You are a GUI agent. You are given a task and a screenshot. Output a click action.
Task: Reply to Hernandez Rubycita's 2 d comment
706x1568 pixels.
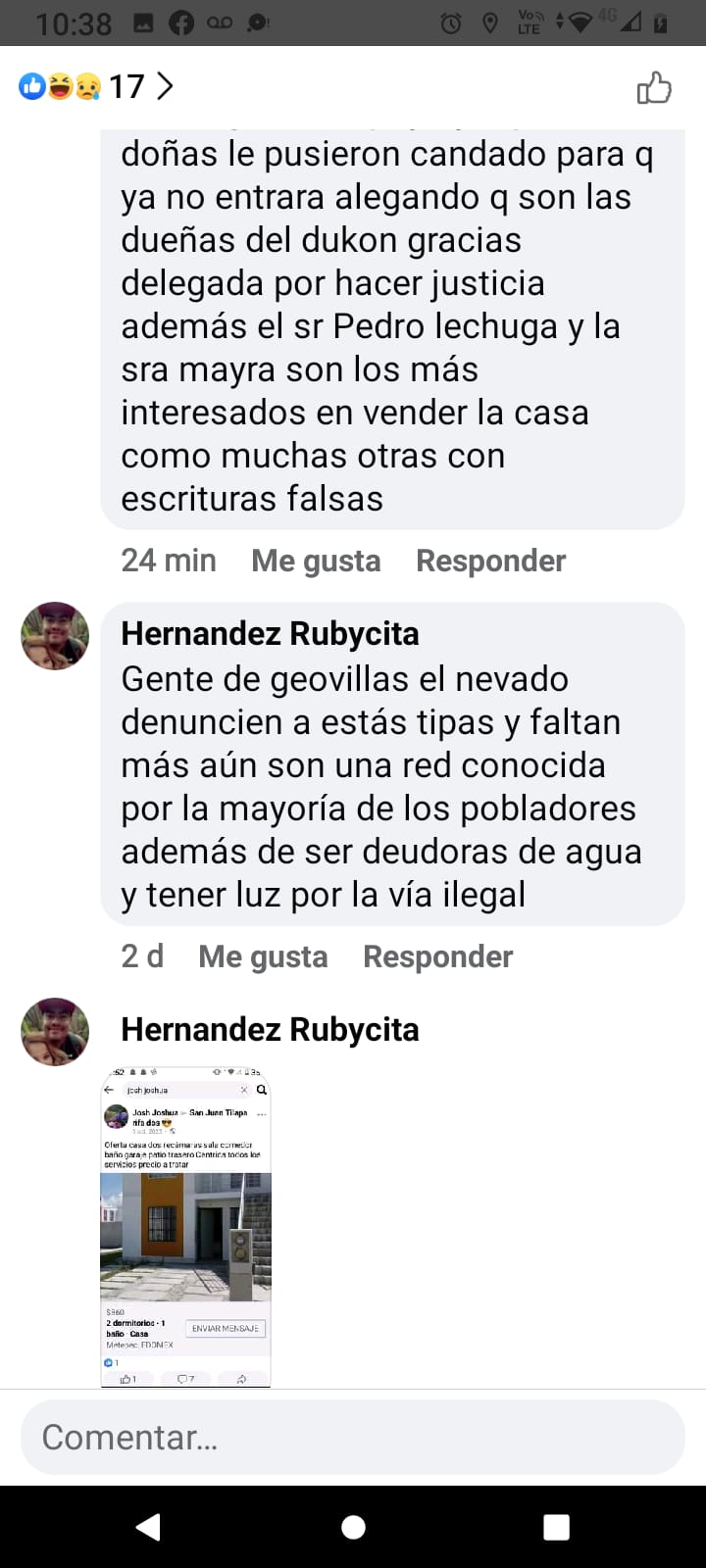(x=437, y=956)
